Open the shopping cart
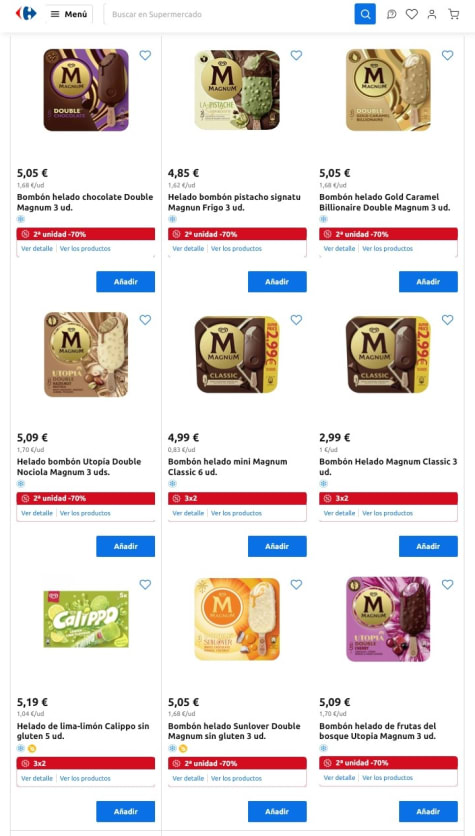 click(454, 14)
